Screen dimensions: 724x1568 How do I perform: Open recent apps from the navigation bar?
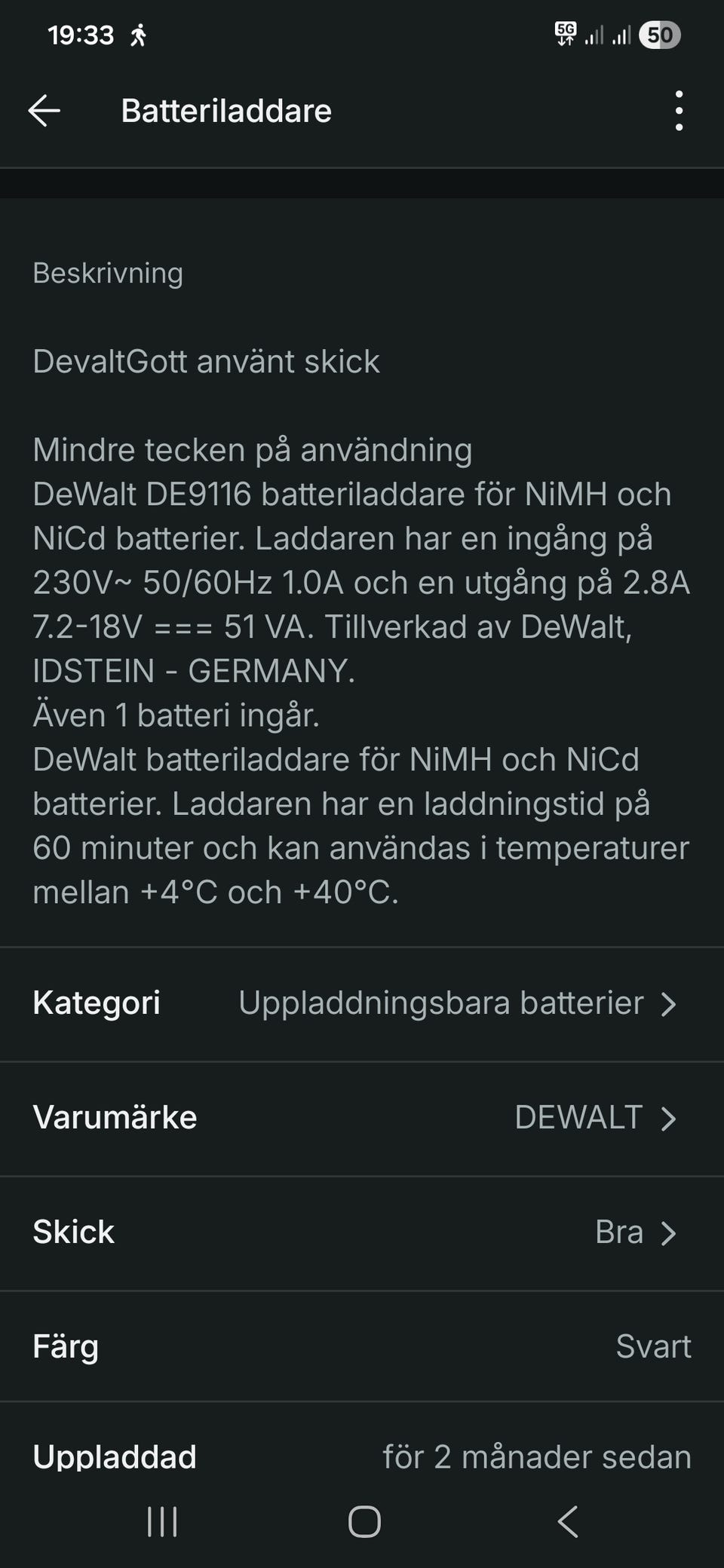click(x=162, y=1521)
